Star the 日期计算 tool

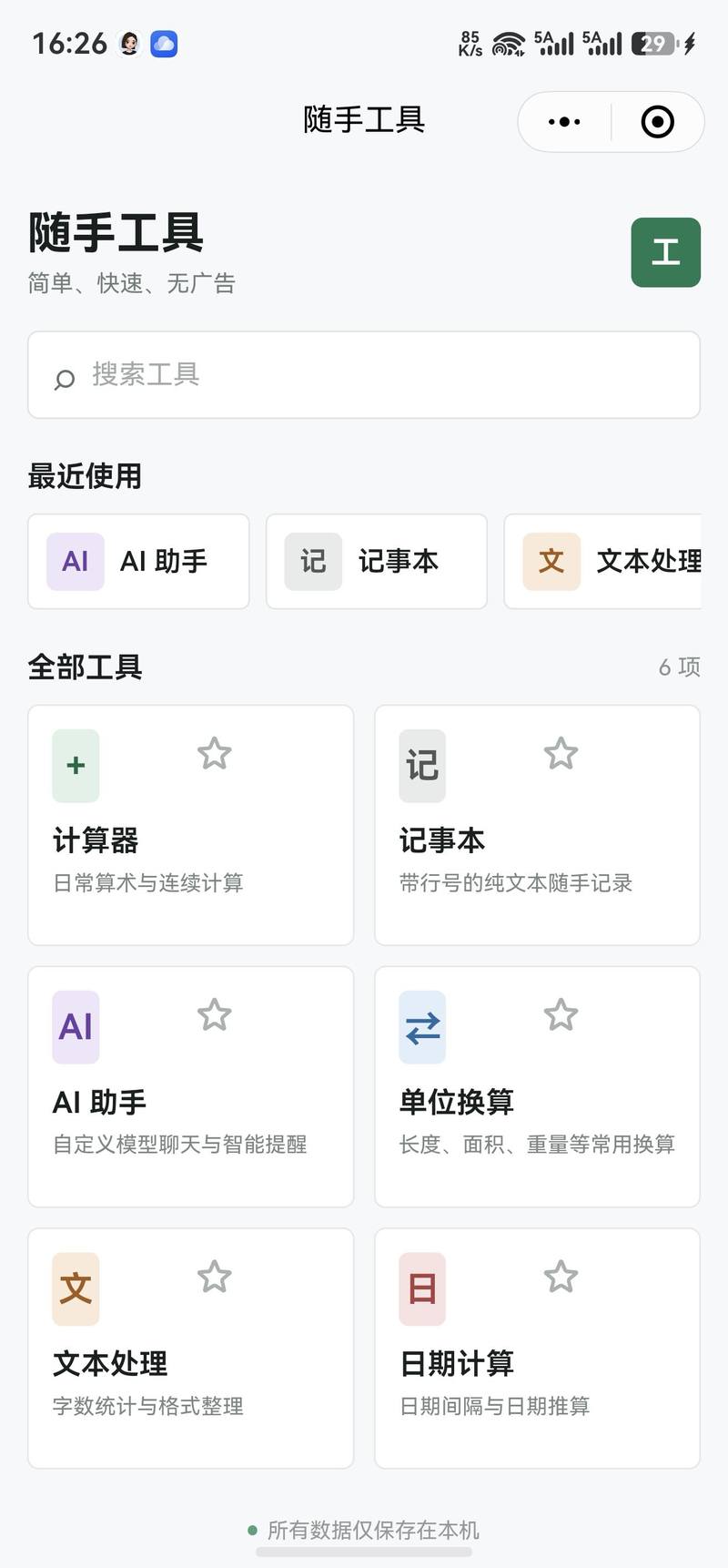click(561, 1277)
